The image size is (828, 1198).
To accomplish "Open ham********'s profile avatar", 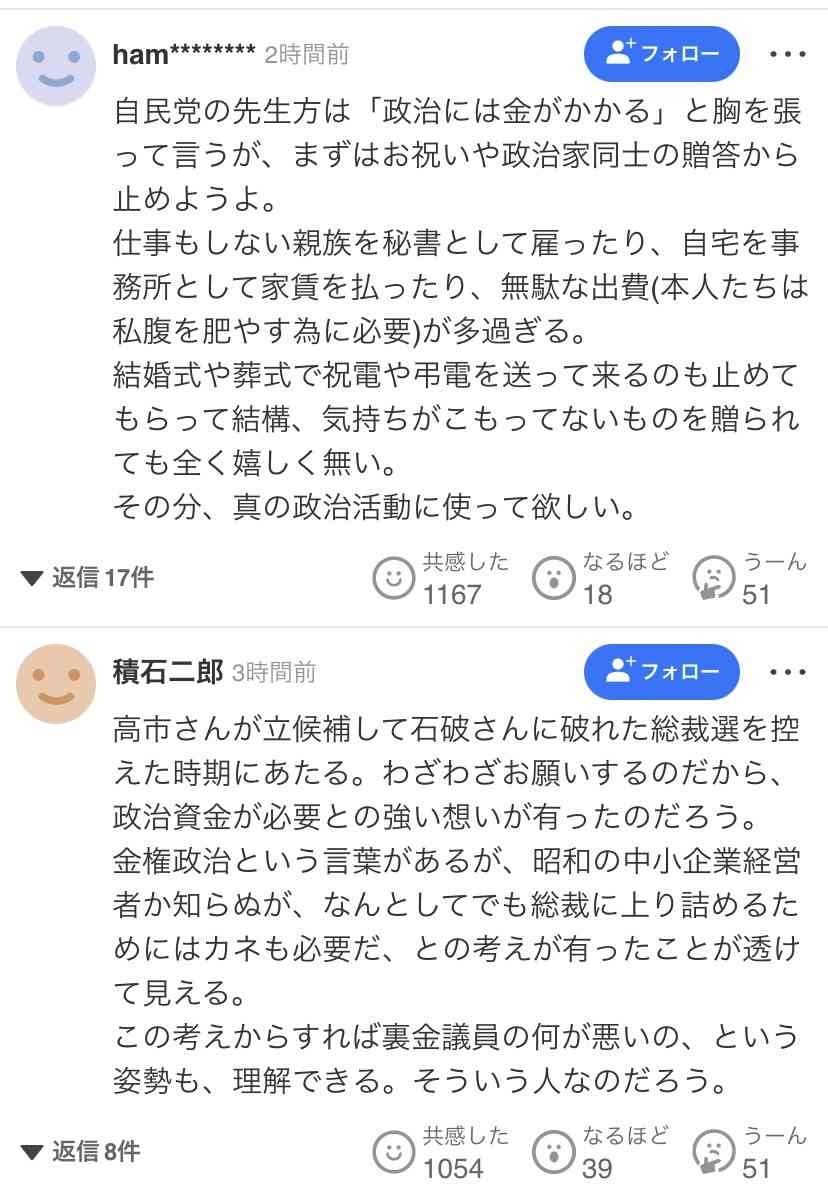I will [56, 66].
